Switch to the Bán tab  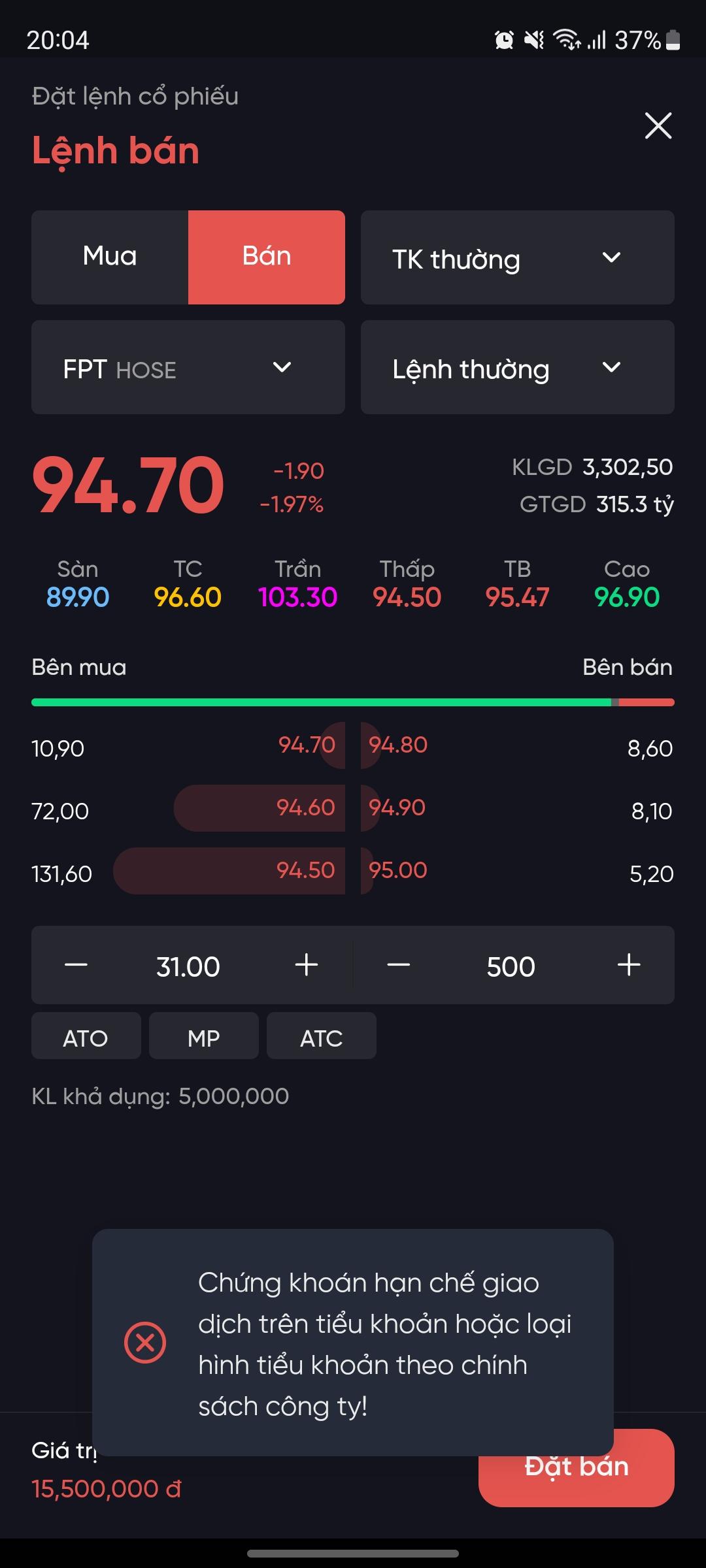point(266,256)
